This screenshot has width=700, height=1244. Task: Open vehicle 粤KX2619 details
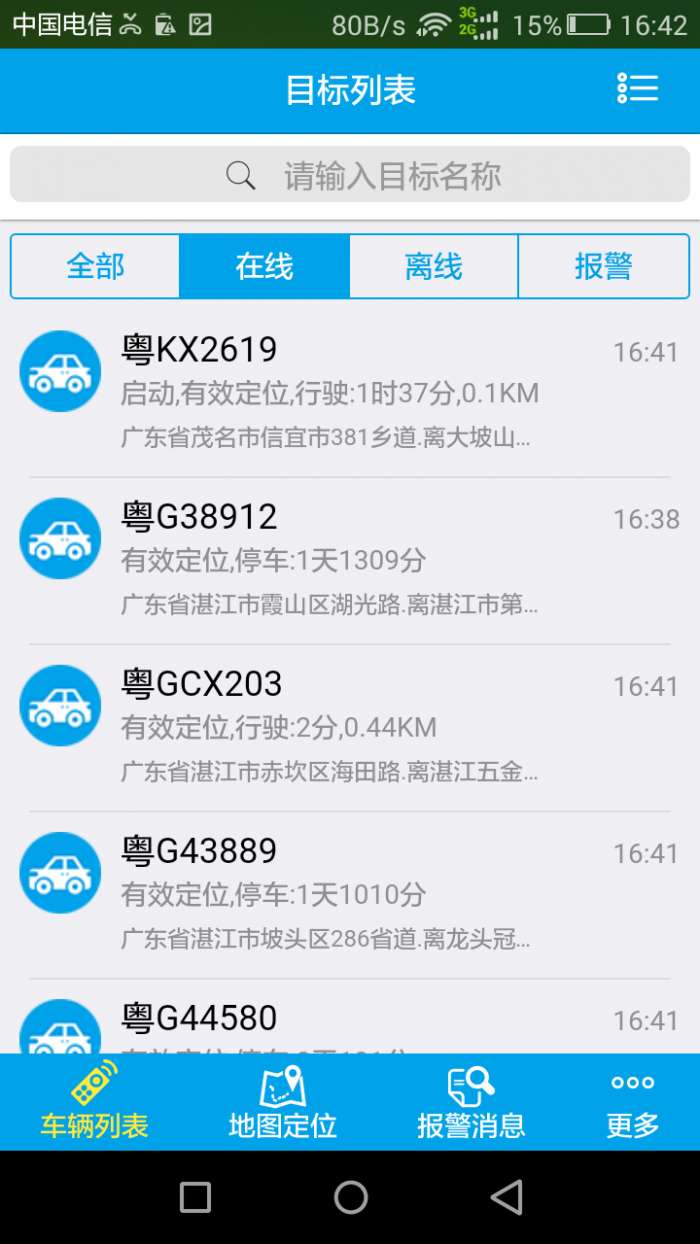tap(350, 392)
